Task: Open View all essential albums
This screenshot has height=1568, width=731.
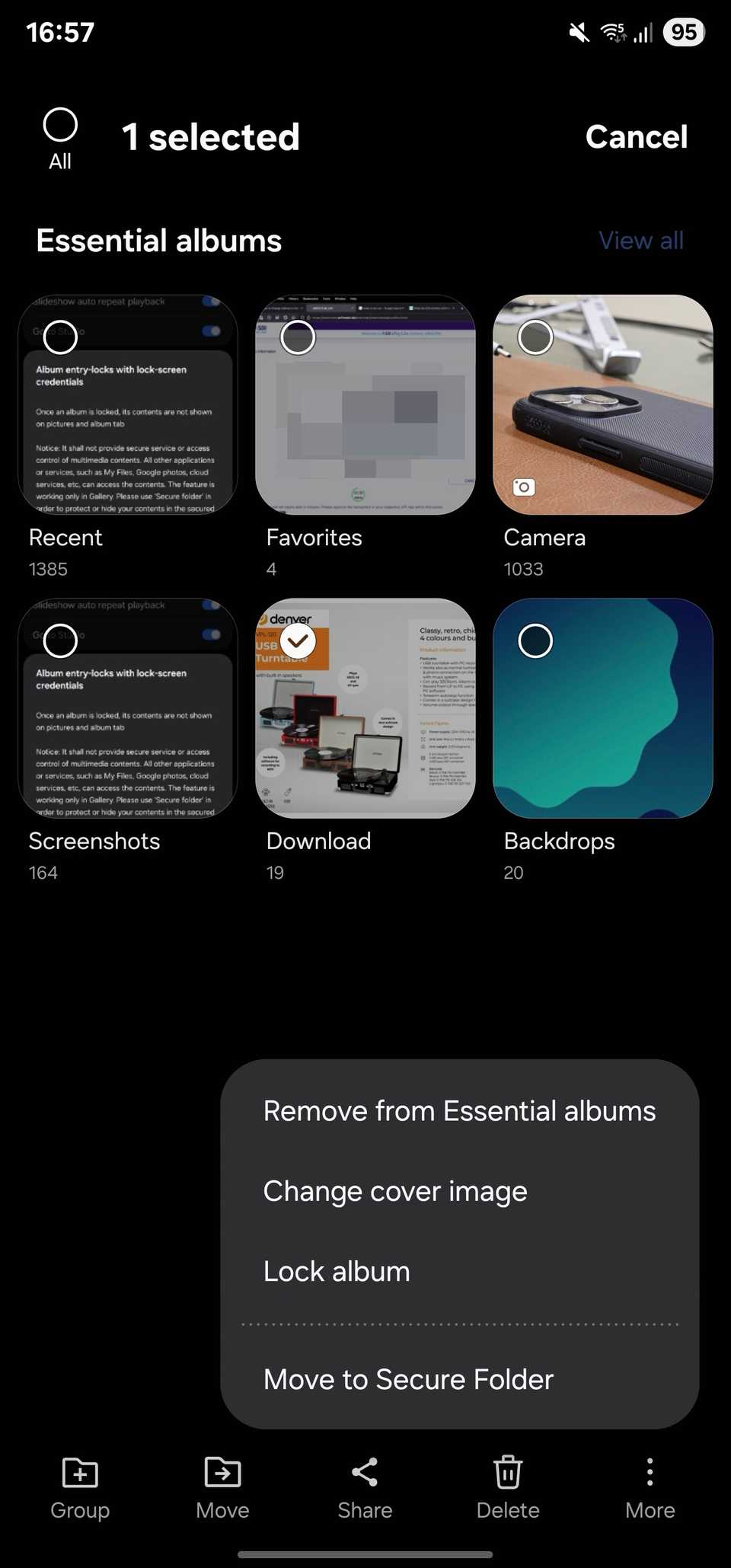Action: point(640,241)
